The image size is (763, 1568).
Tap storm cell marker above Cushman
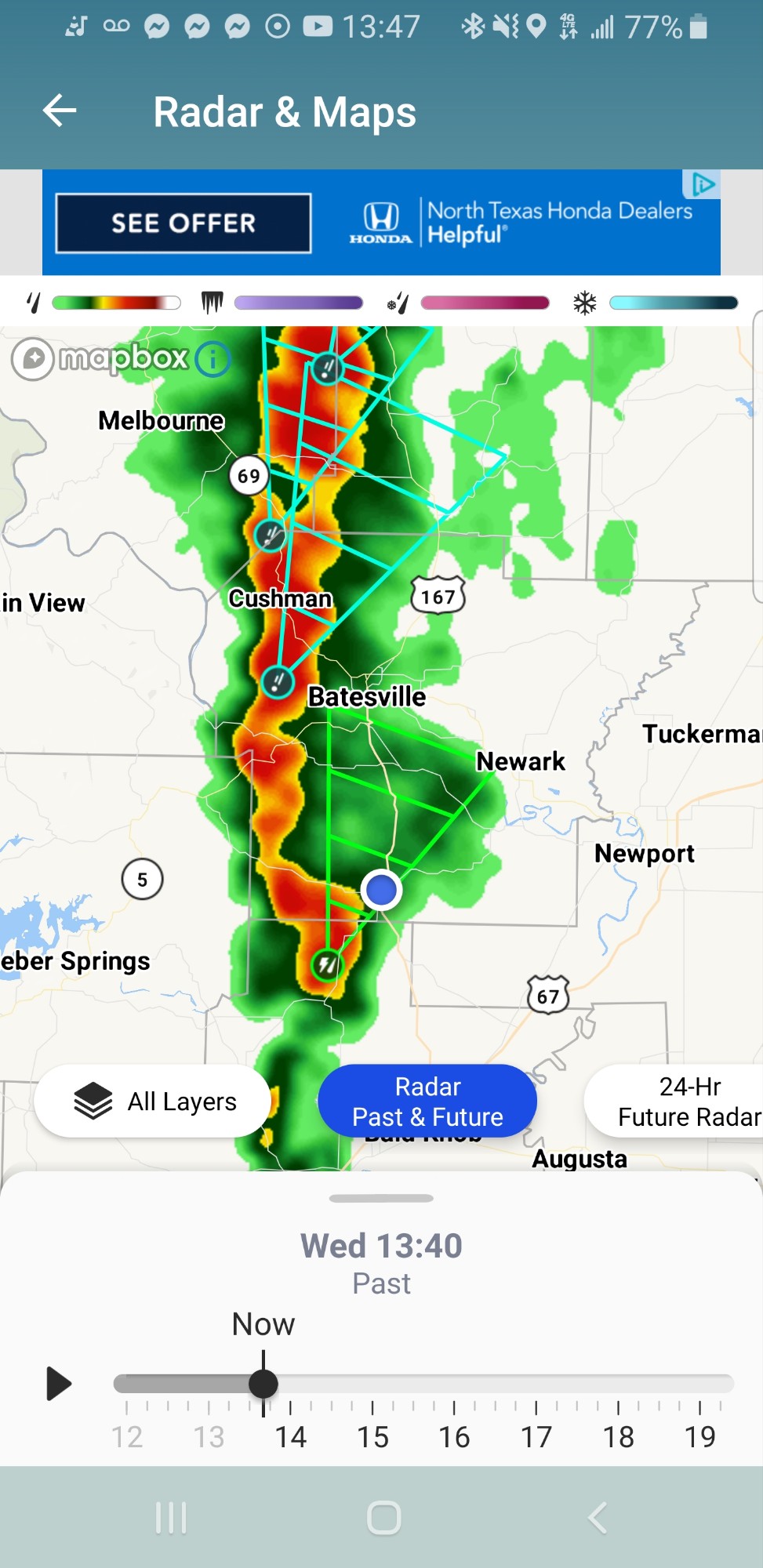coord(271,535)
